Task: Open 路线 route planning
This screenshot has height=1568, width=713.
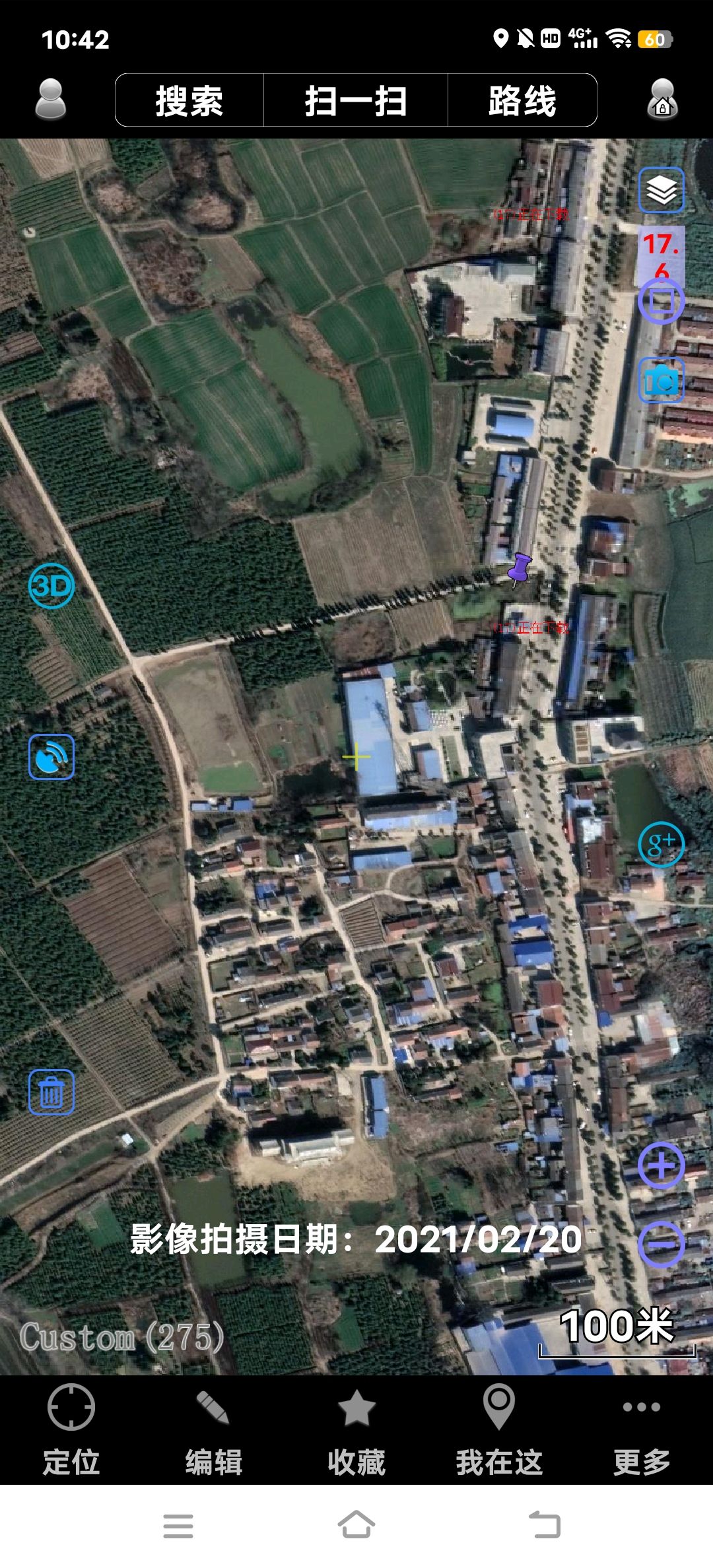Action: point(522,100)
